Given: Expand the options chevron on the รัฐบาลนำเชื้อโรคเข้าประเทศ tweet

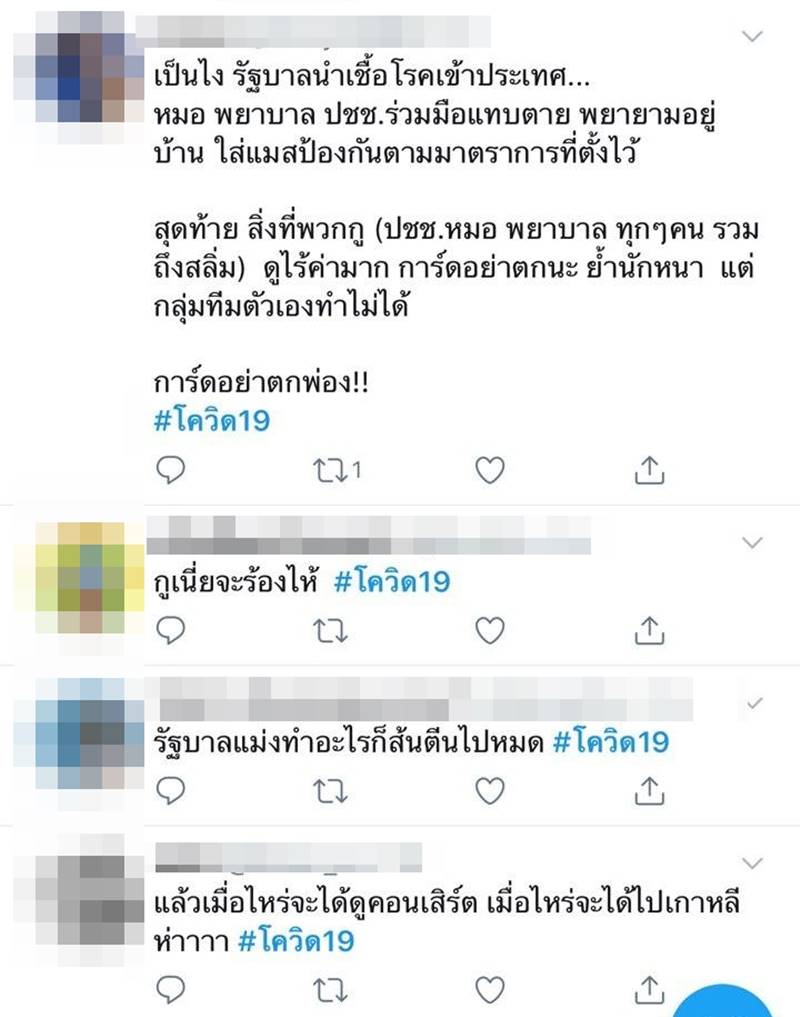Looking at the screenshot, I should click(x=754, y=37).
